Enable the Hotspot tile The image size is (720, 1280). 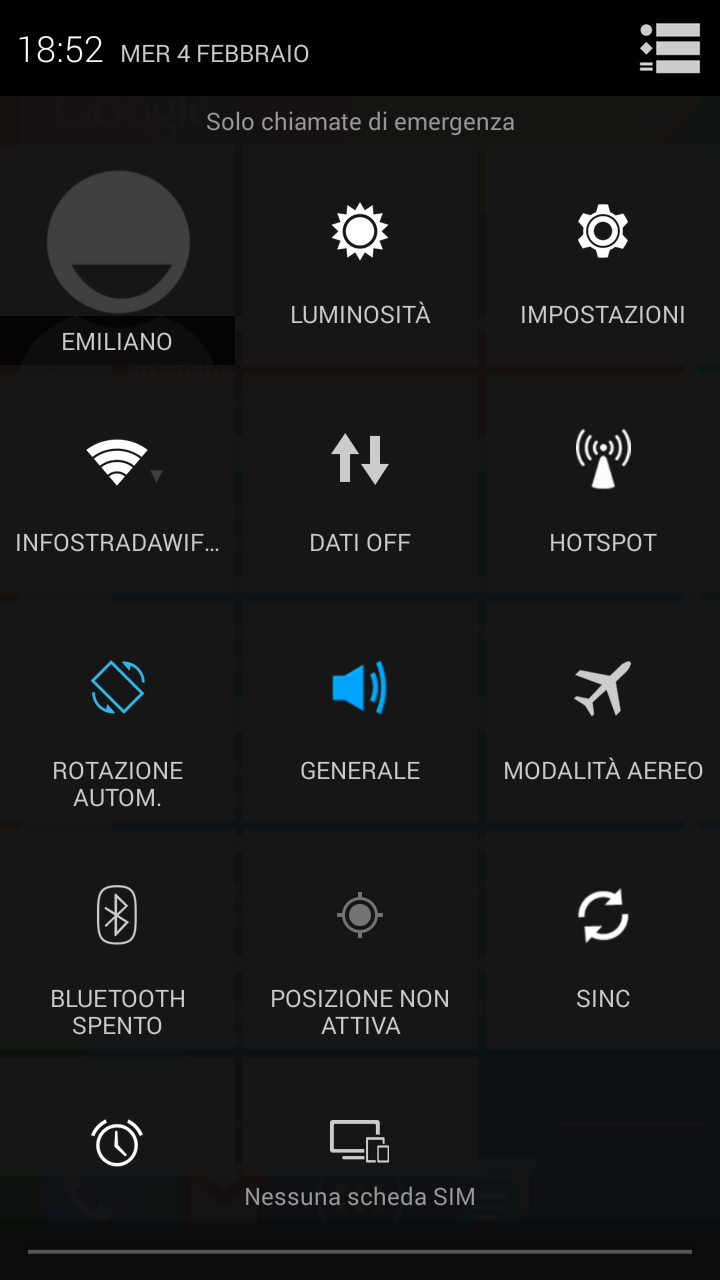[x=603, y=484]
